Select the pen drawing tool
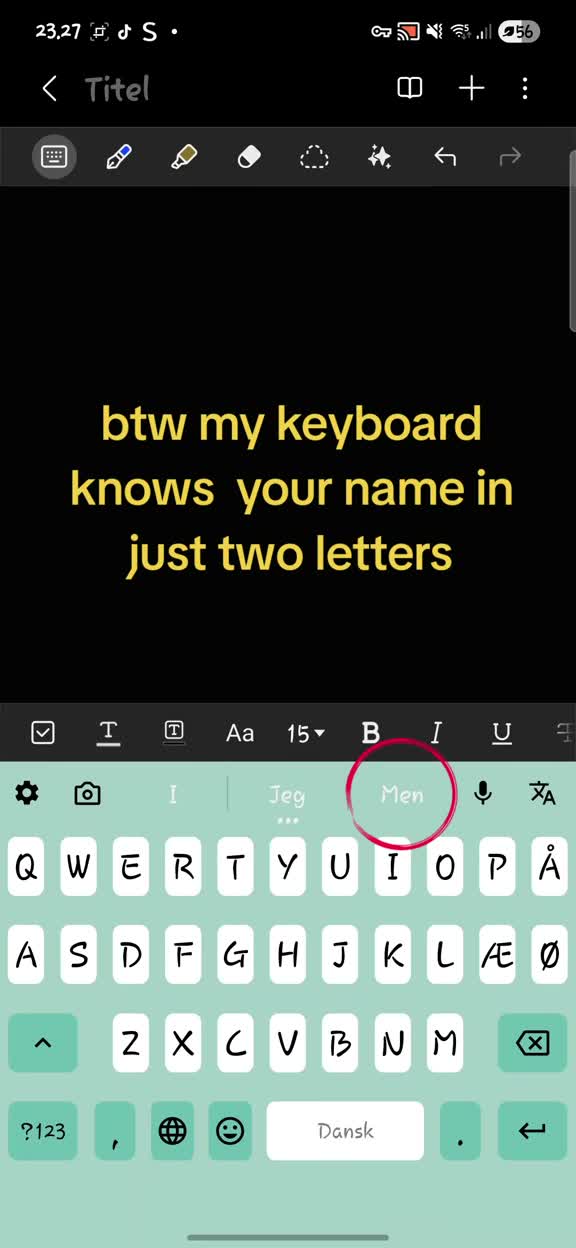Image resolution: width=576 pixels, height=1248 pixels. [119, 157]
